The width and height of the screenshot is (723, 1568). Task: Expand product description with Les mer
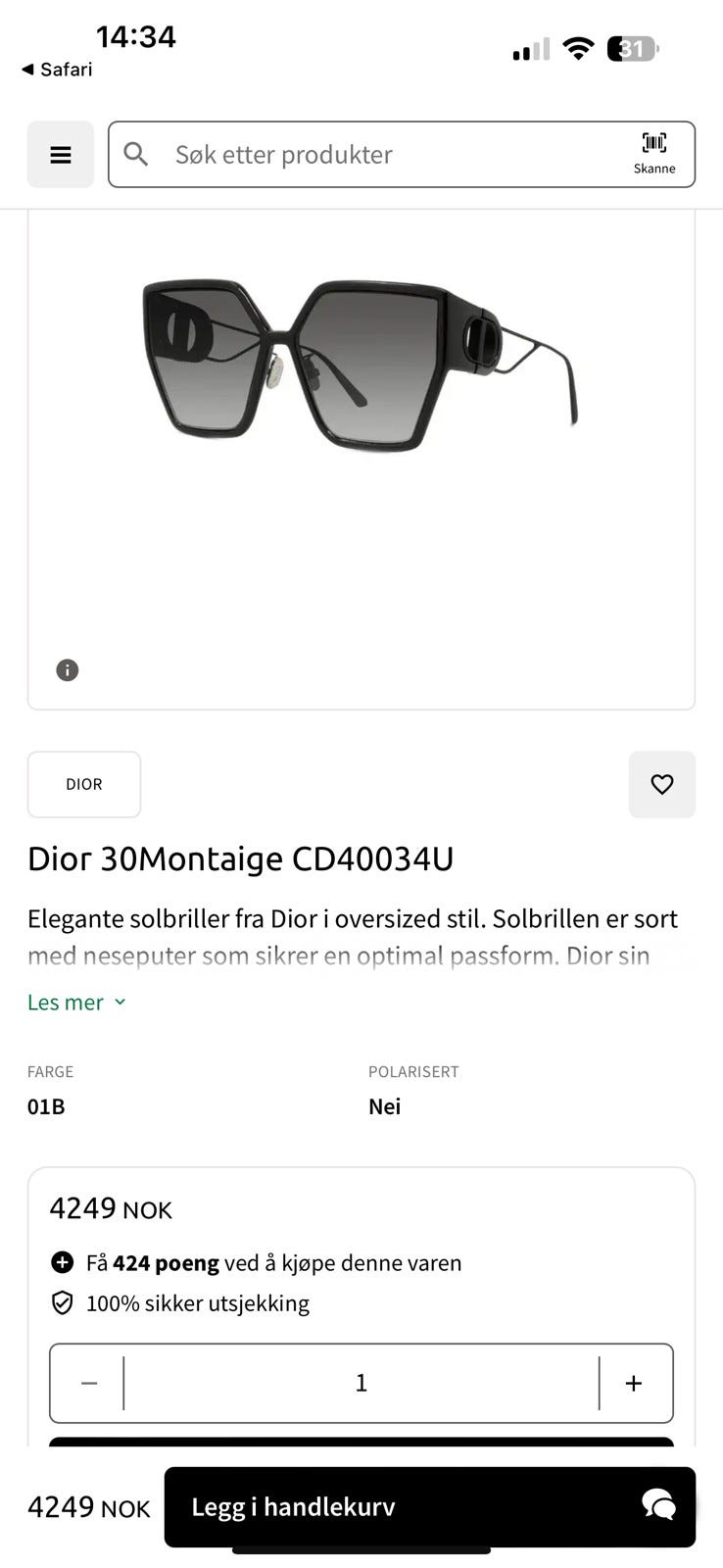[65, 1002]
